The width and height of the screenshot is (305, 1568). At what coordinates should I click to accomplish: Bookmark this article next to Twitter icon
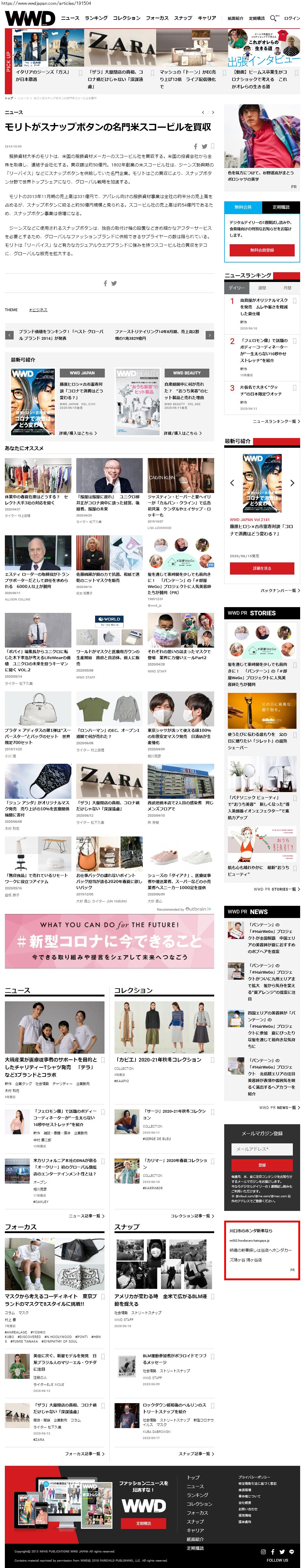click(x=212, y=147)
